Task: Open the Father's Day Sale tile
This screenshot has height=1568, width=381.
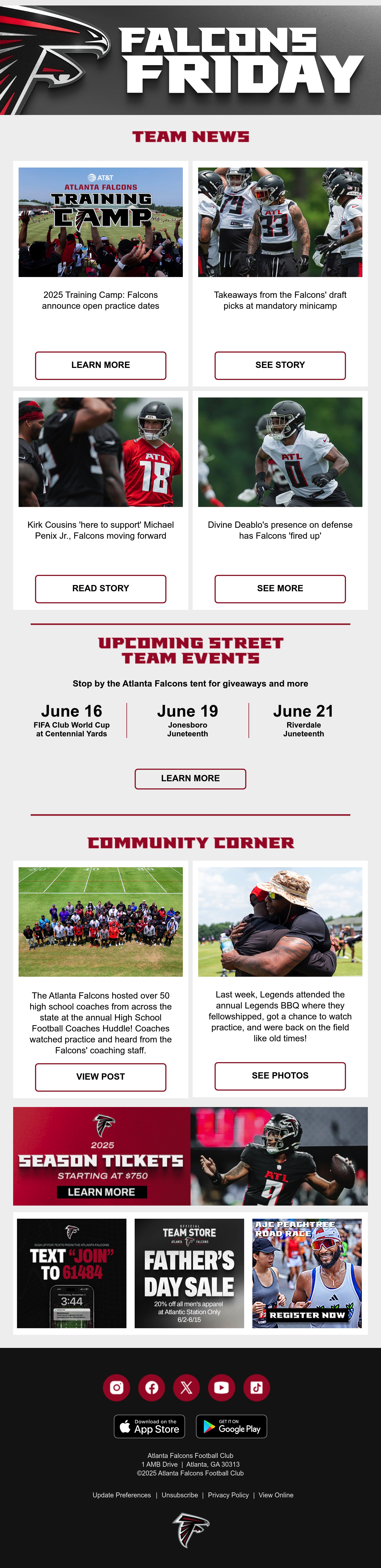Action: (189, 1273)
